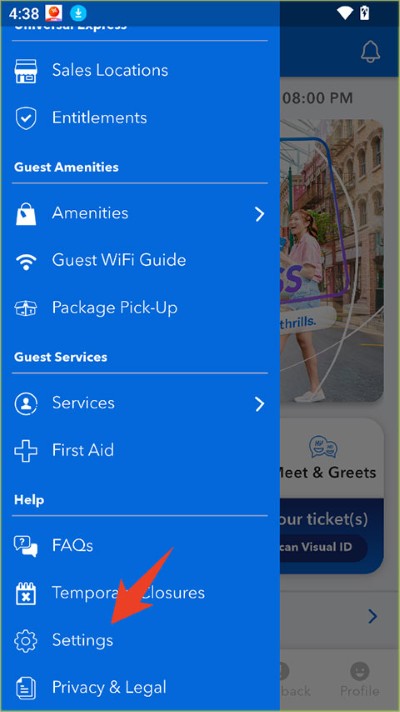This screenshot has height=712, width=400.
Task: Open the Entitlements item
Action: pyautogui.click(x=140, y=118)
